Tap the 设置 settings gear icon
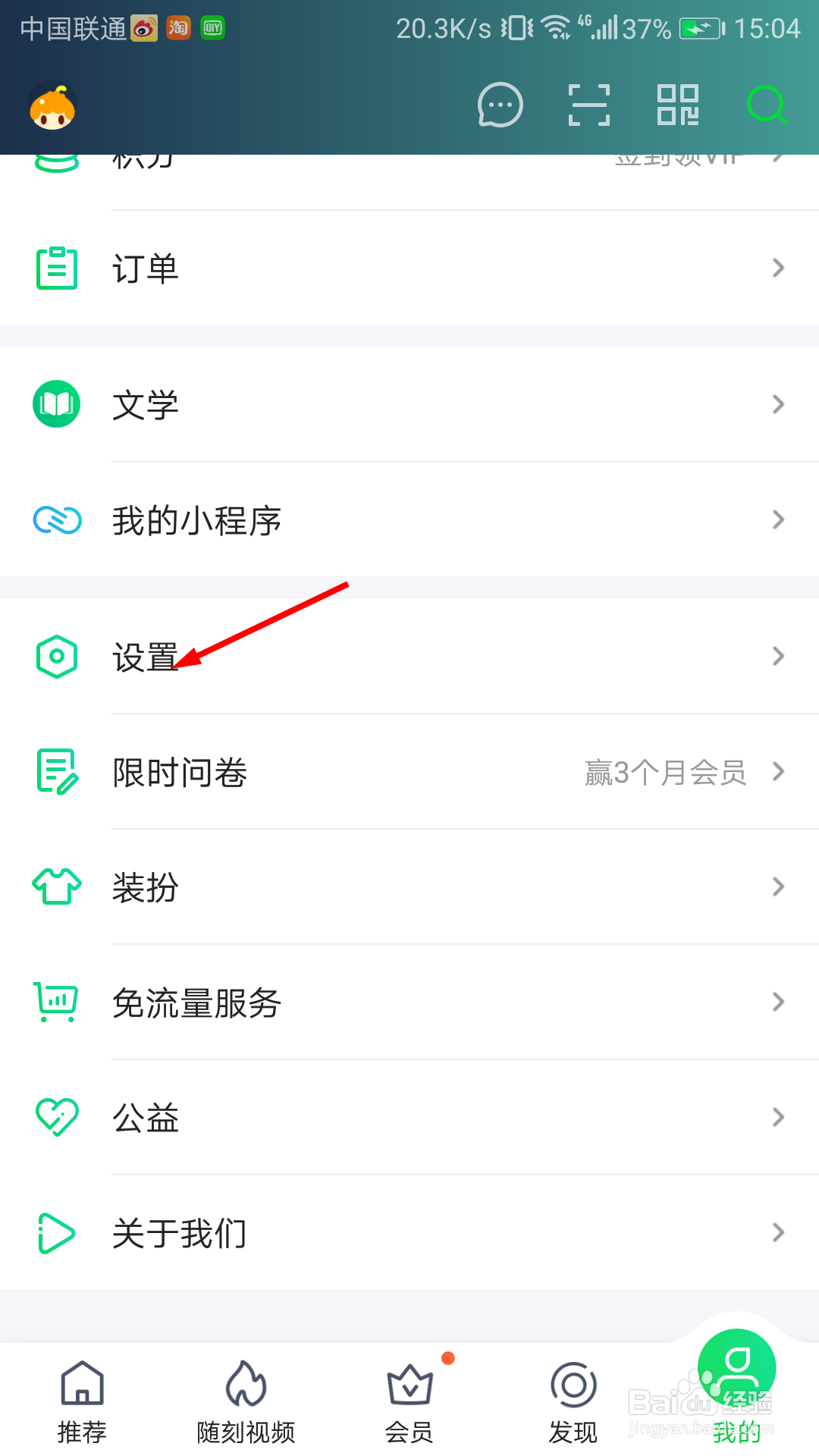The width and height of the screenshot is (819, 1456). pyautogui.click(x=56, y=656)
